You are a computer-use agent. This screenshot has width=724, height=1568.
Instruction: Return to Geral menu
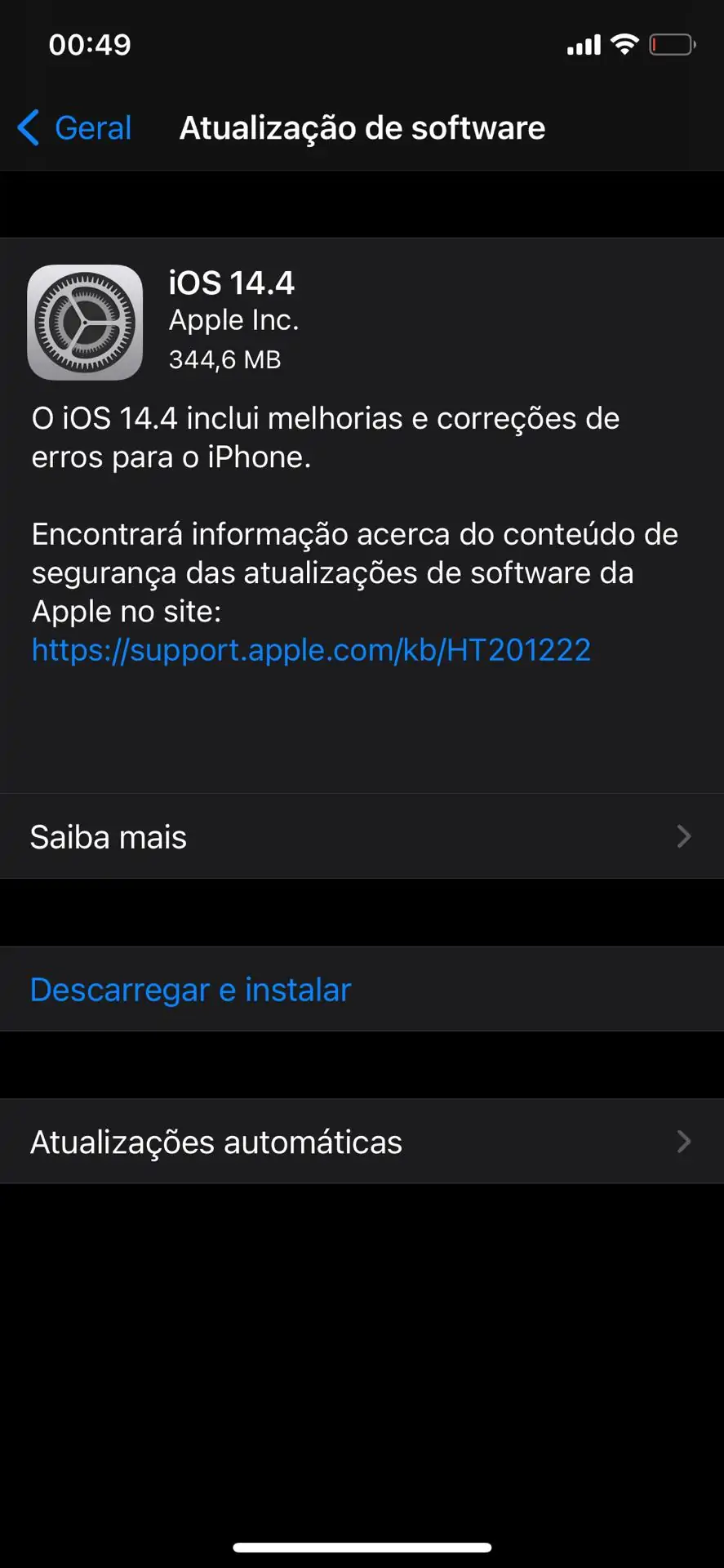point(73,127)
